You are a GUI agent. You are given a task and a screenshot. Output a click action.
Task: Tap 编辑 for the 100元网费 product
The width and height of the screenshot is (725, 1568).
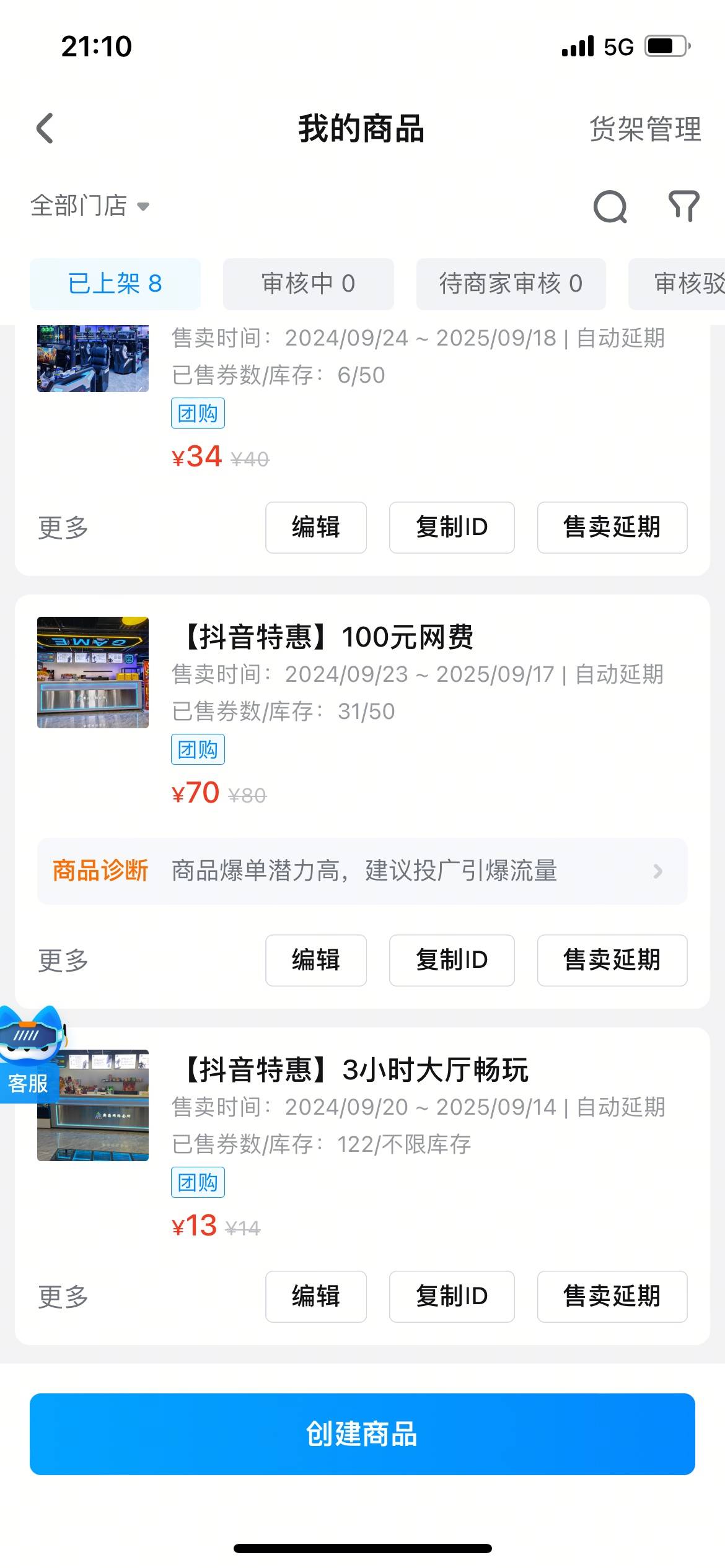[316, 960]
